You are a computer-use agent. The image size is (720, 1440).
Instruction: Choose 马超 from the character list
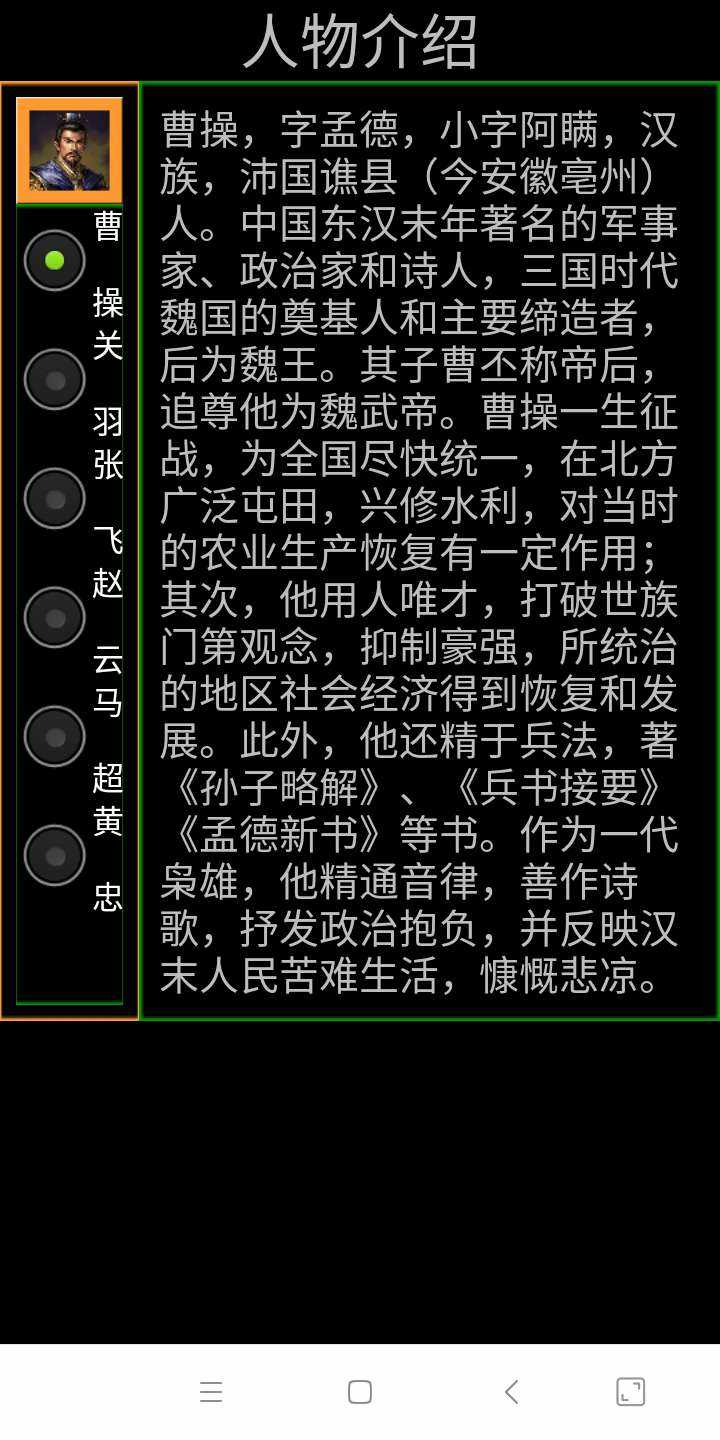click(x=55, y=737)
